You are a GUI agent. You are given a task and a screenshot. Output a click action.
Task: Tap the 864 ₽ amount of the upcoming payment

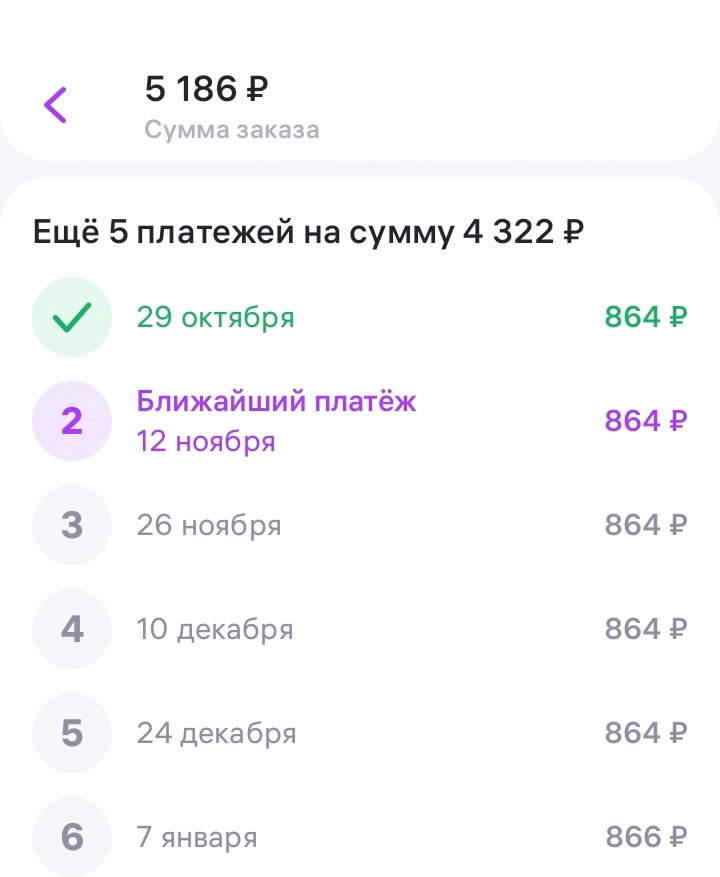644,421
